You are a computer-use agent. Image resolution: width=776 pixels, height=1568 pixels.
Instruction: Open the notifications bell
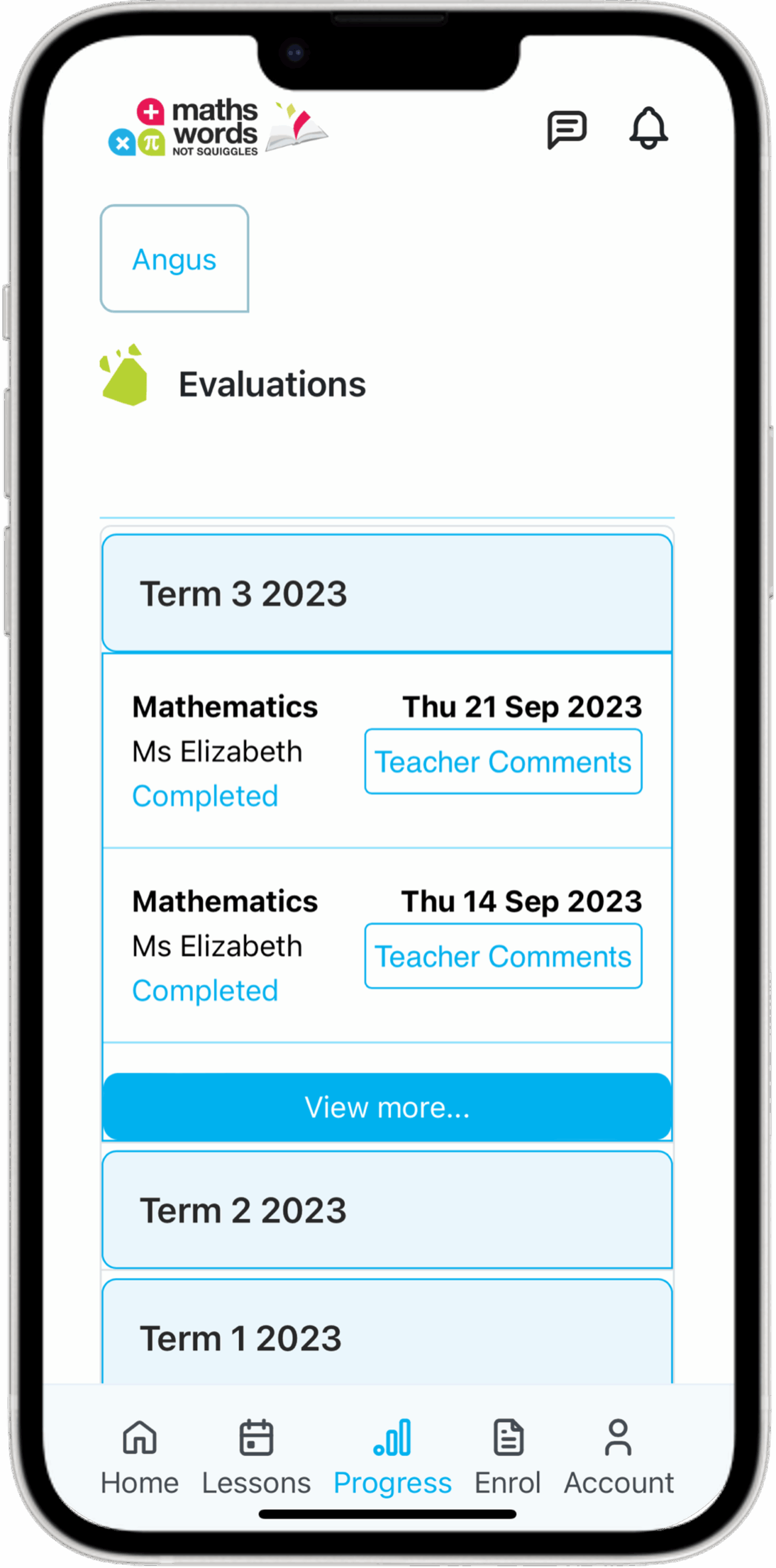click(x=648, y=128)
